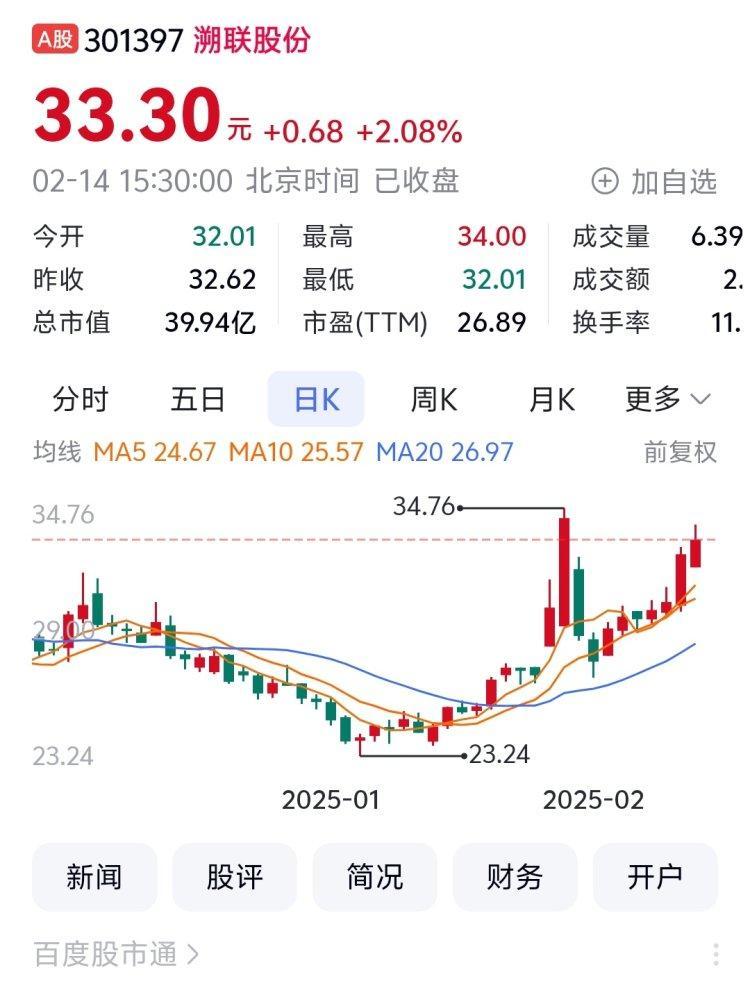Open the 股评 stock commentary section

[235, 877]
